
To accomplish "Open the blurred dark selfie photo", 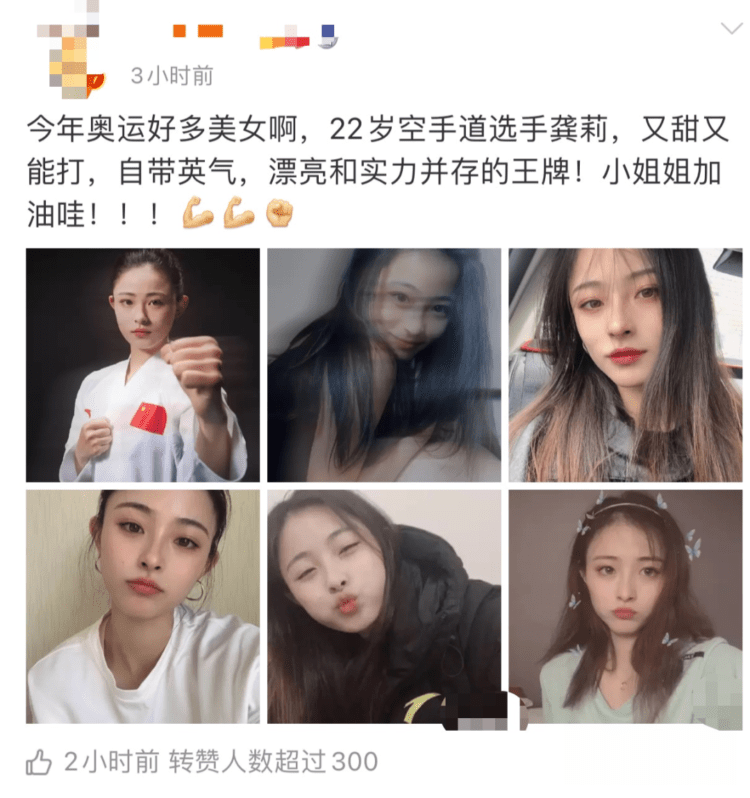I will coord(384,365).
